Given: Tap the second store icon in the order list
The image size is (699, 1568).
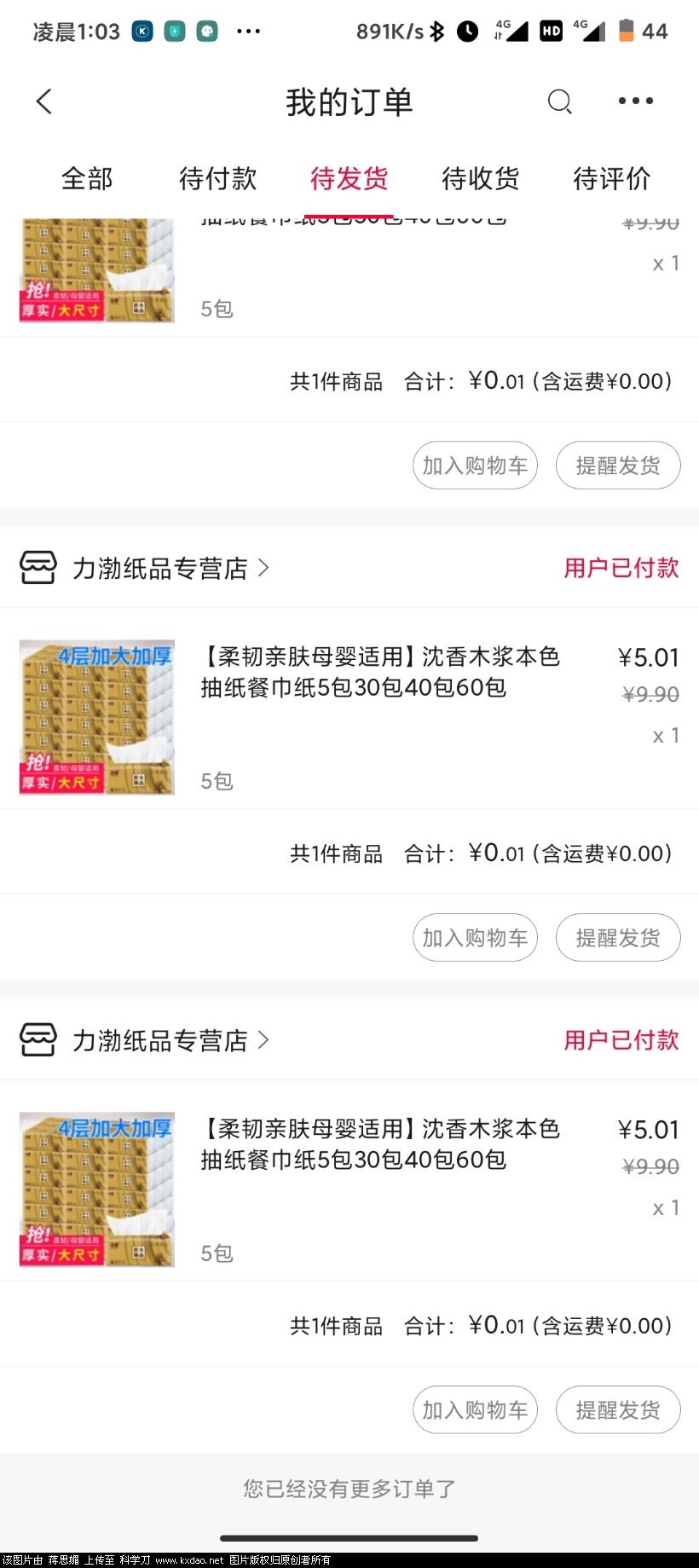Looking at the screenshot, I should click(38, 1040).
